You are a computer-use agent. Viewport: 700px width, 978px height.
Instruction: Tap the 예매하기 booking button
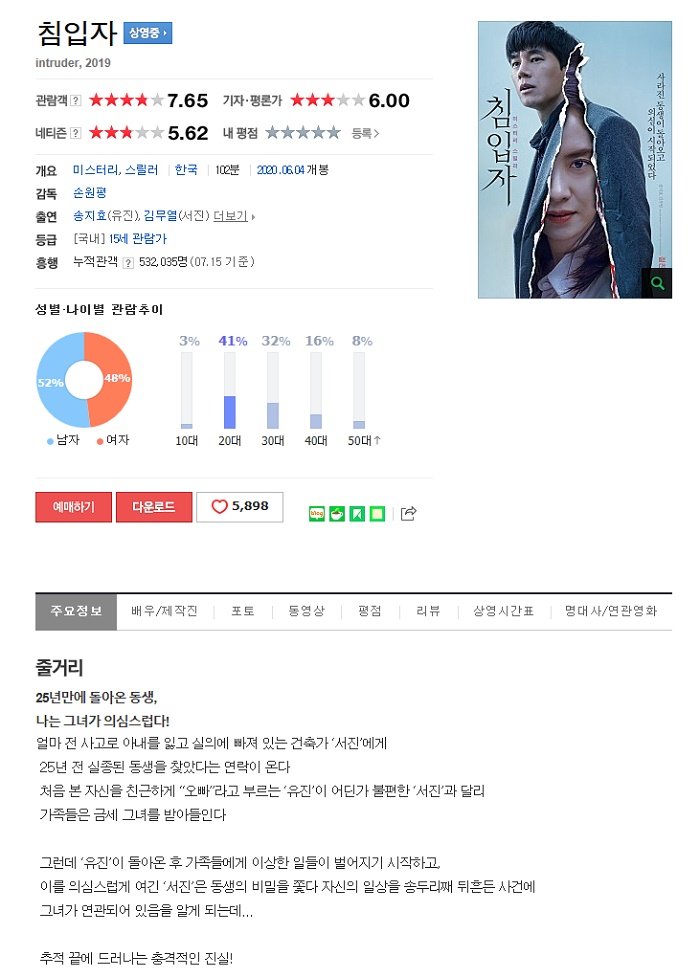pyautogui.click(x=73, y=507)
